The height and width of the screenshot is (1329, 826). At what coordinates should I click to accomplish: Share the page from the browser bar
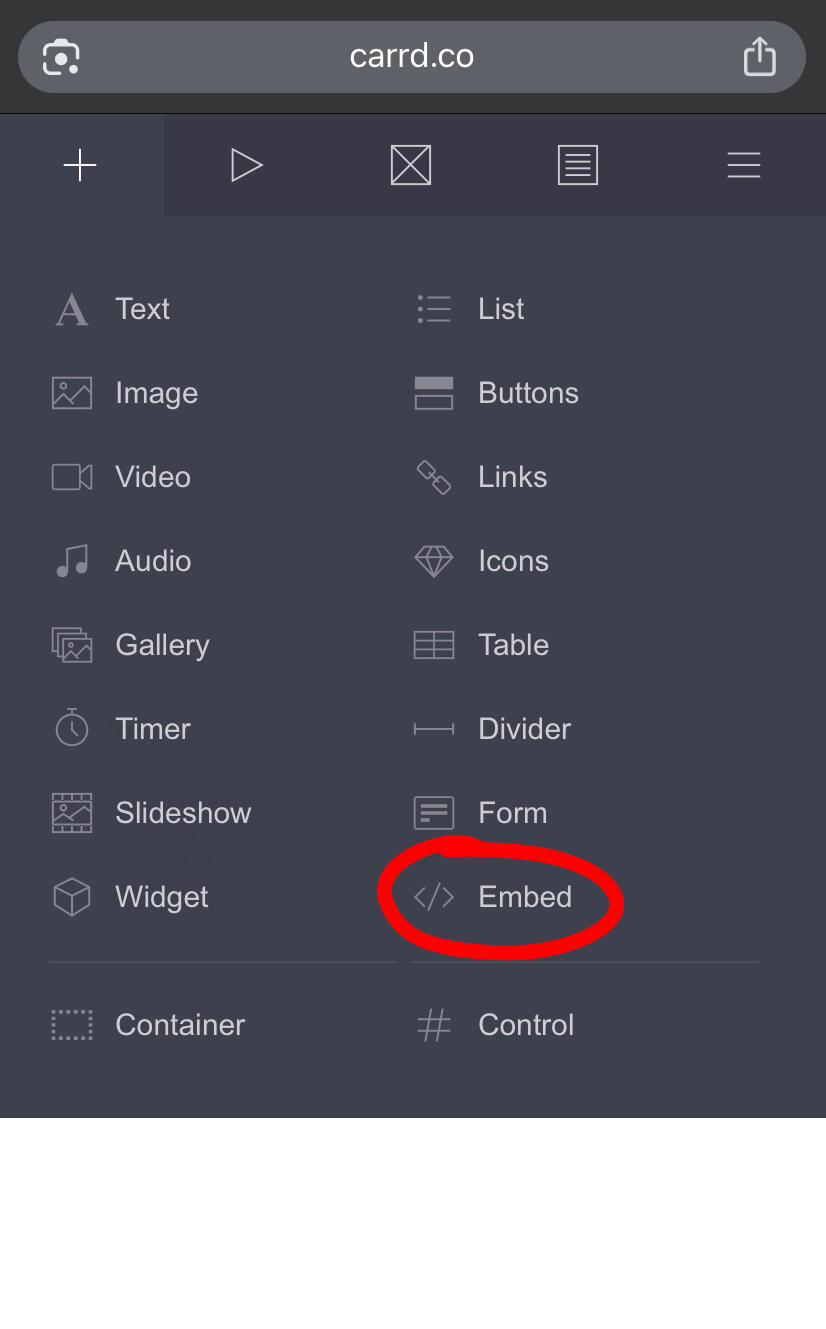pos(760,56)
